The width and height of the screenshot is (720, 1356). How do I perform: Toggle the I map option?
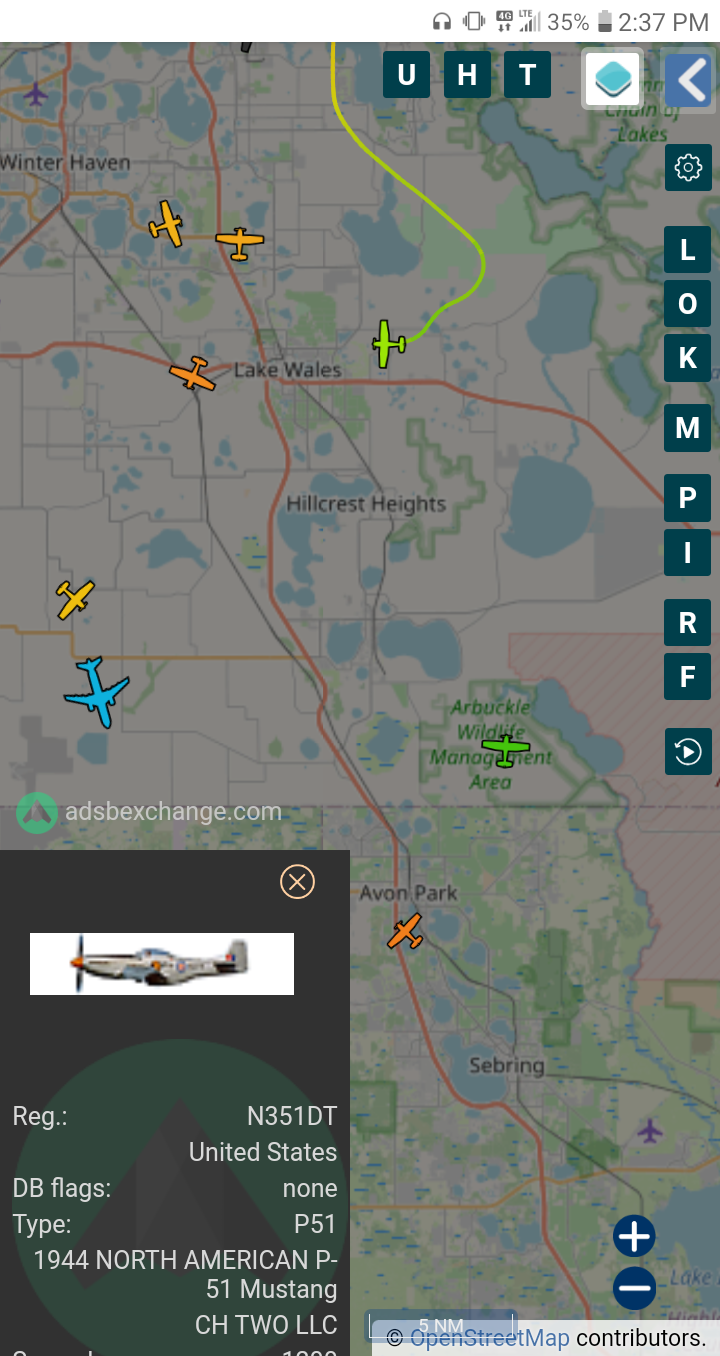(688, 552)
